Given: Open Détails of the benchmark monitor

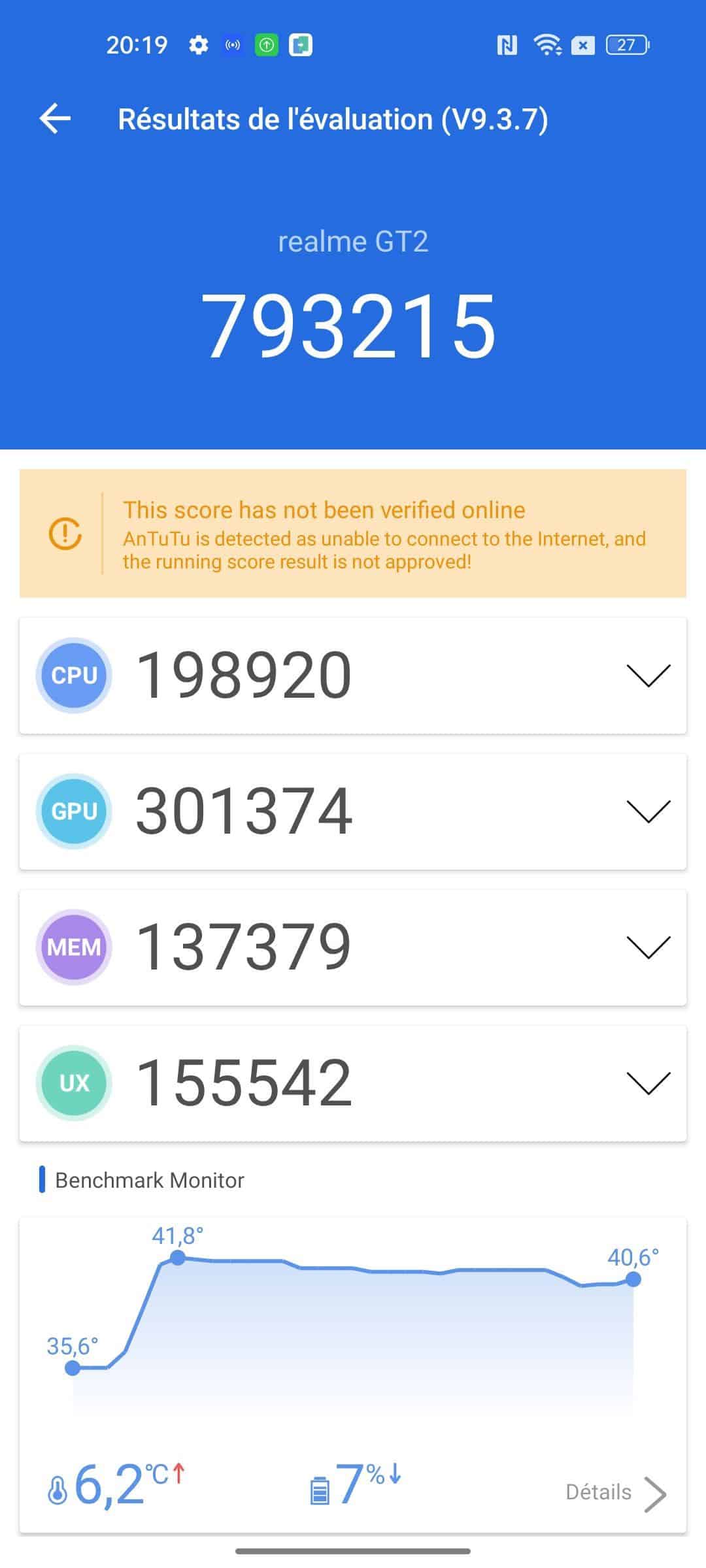Looking at the screenshot, I should pos(616,1493).
